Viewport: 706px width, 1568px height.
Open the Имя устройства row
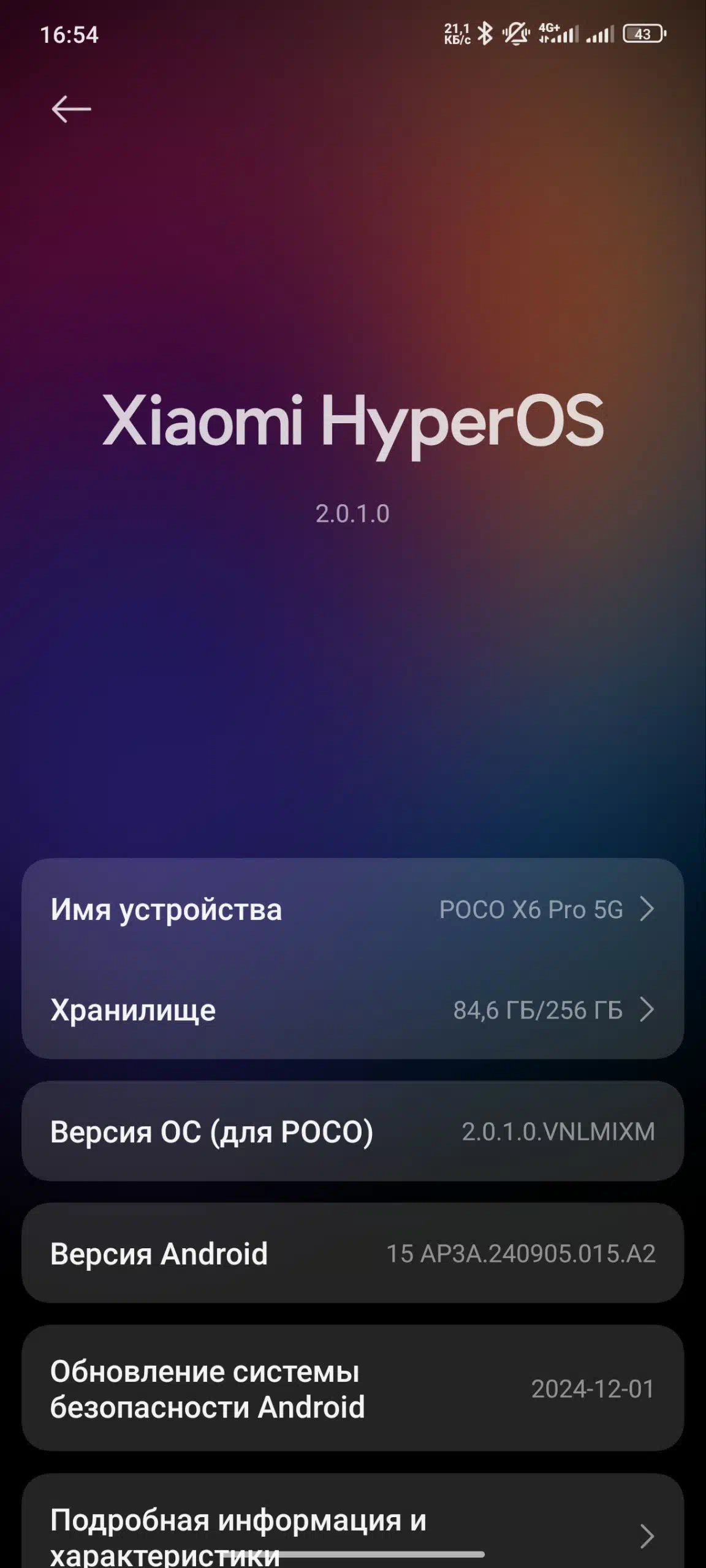click(353, 909)
